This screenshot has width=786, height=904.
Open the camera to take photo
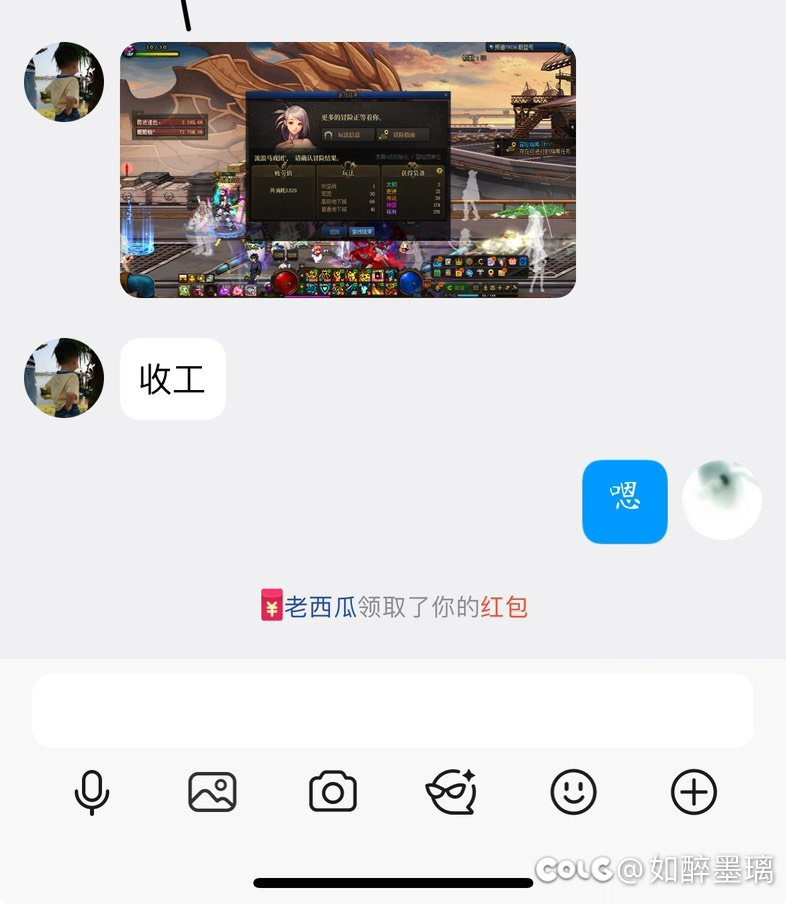coord(333,793)
